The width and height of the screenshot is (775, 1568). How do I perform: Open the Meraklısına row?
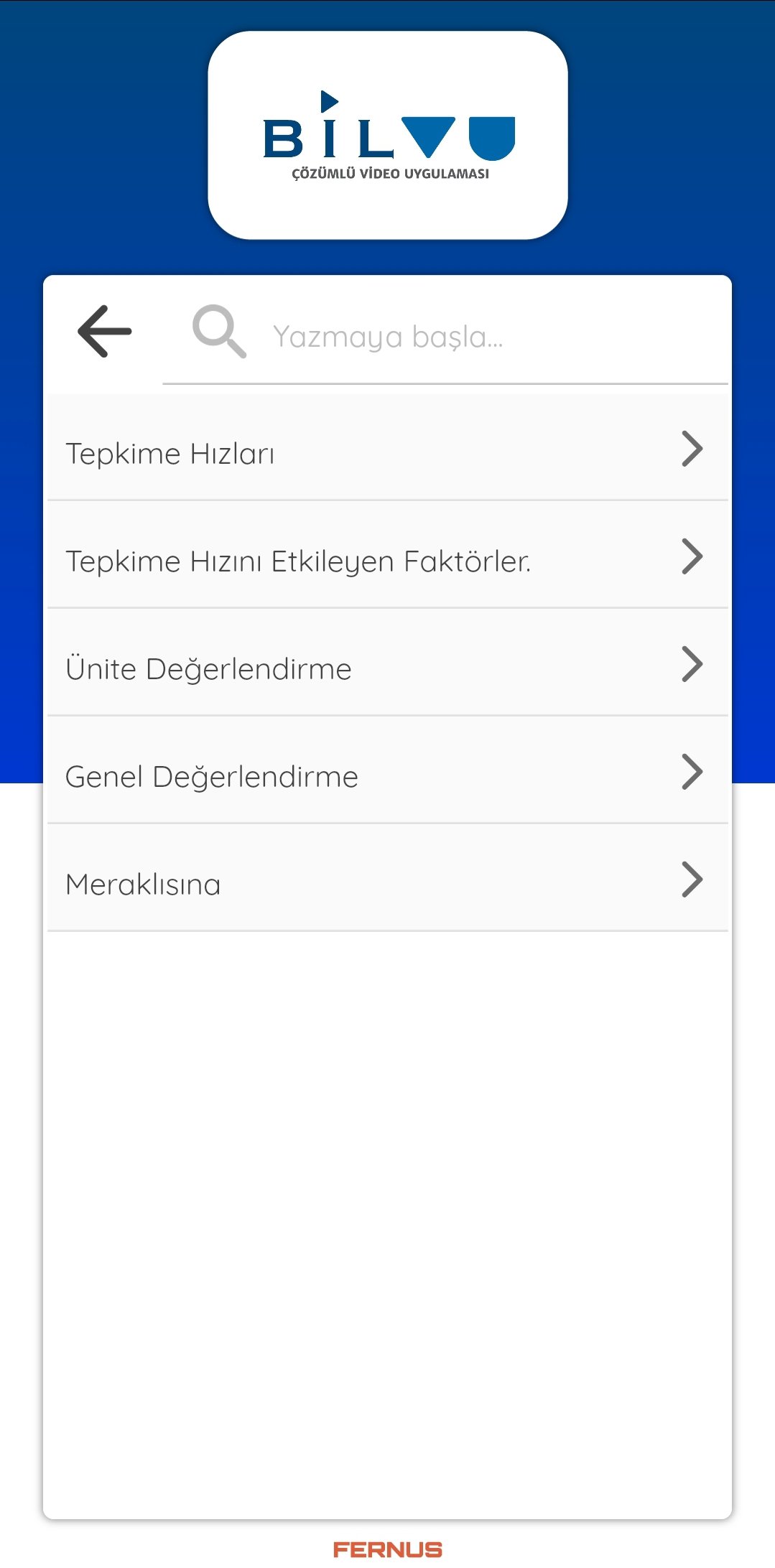(388, 878)
